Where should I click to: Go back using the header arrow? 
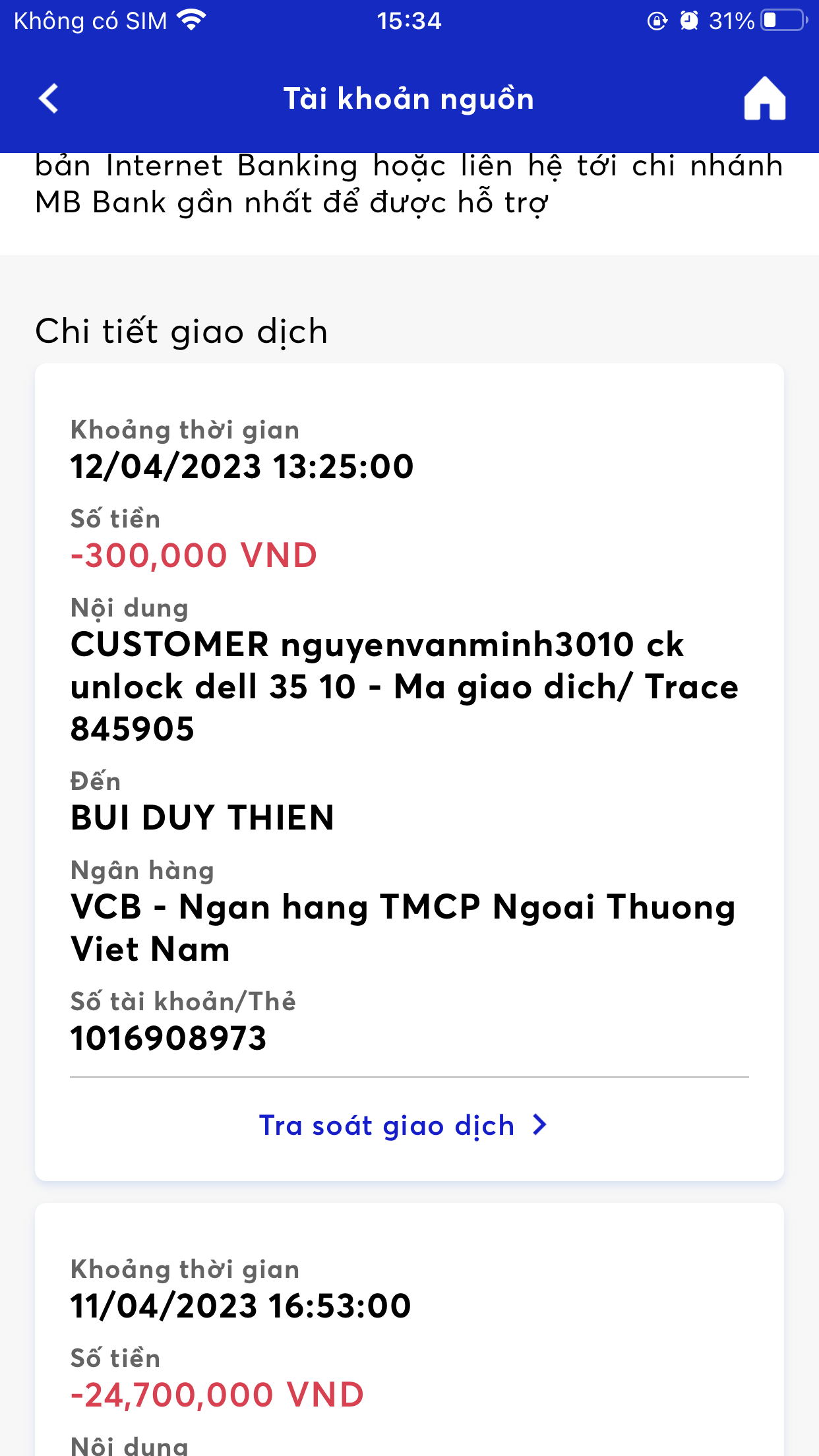(x=49, y=99)
